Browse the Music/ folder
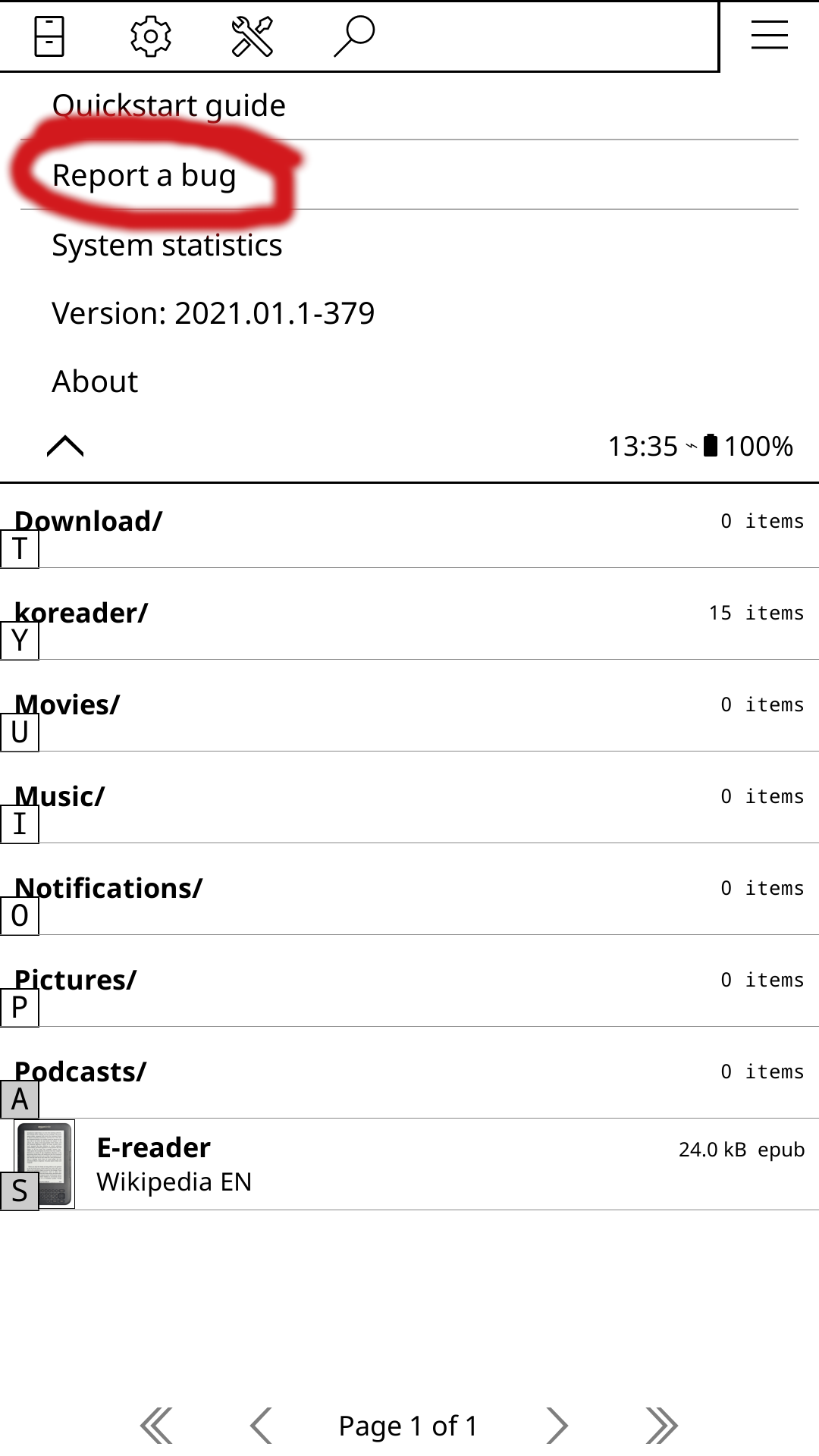 (409, 799)
